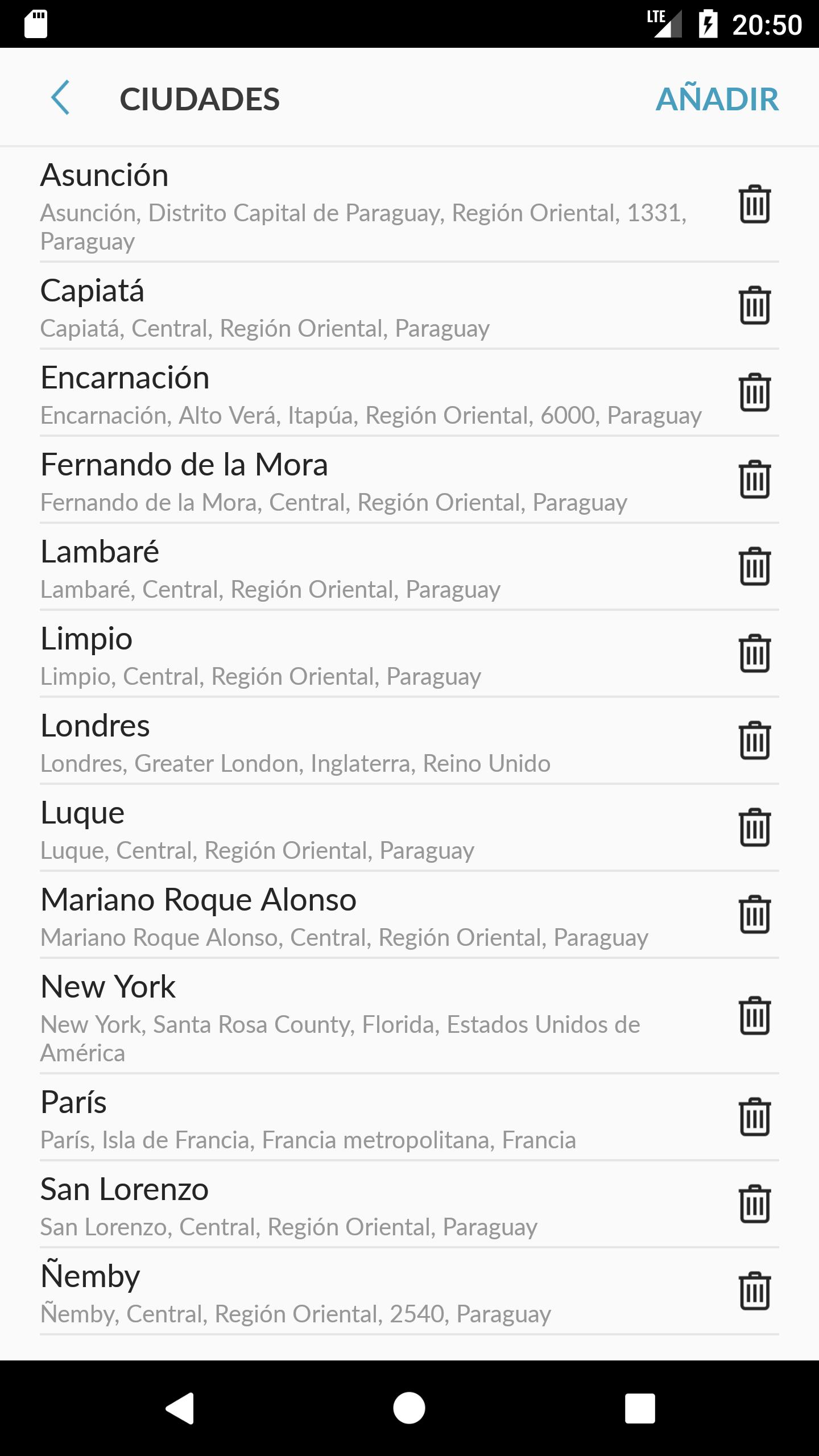Remove Capiatá with its trash icon
This screenshot has width=819, height=1456.
coord(754,305)
